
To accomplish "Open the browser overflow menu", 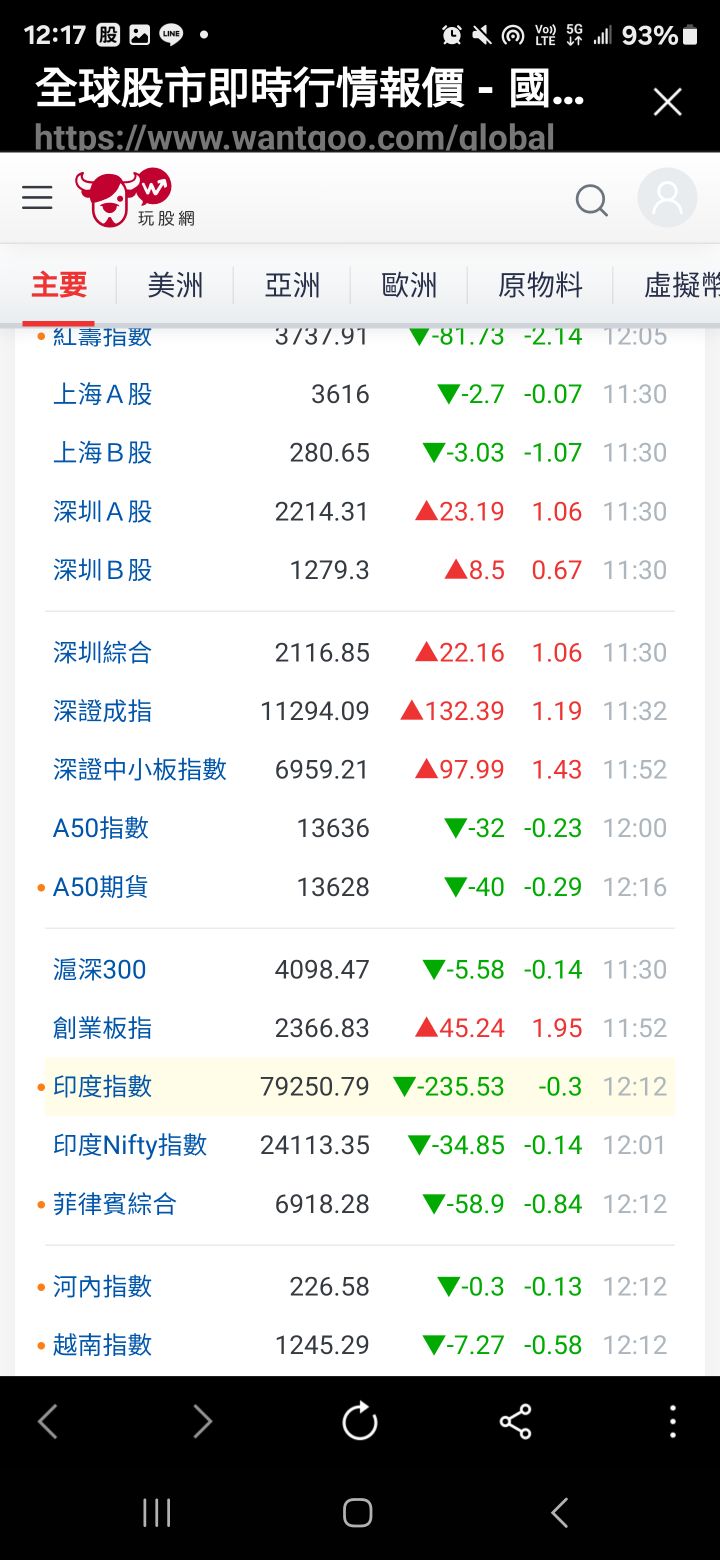I will point(673,1421).
